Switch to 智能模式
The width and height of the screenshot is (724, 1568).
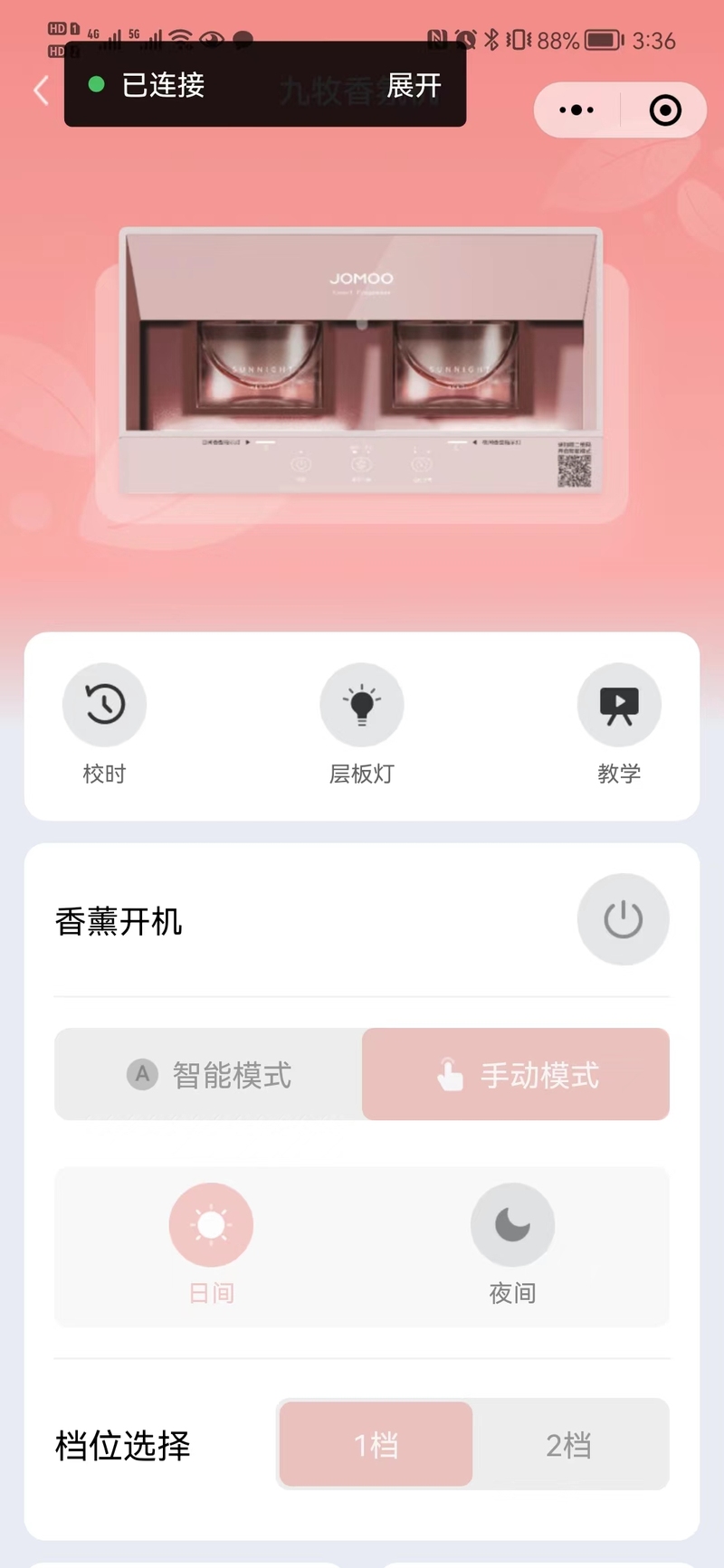(209, 1075)
